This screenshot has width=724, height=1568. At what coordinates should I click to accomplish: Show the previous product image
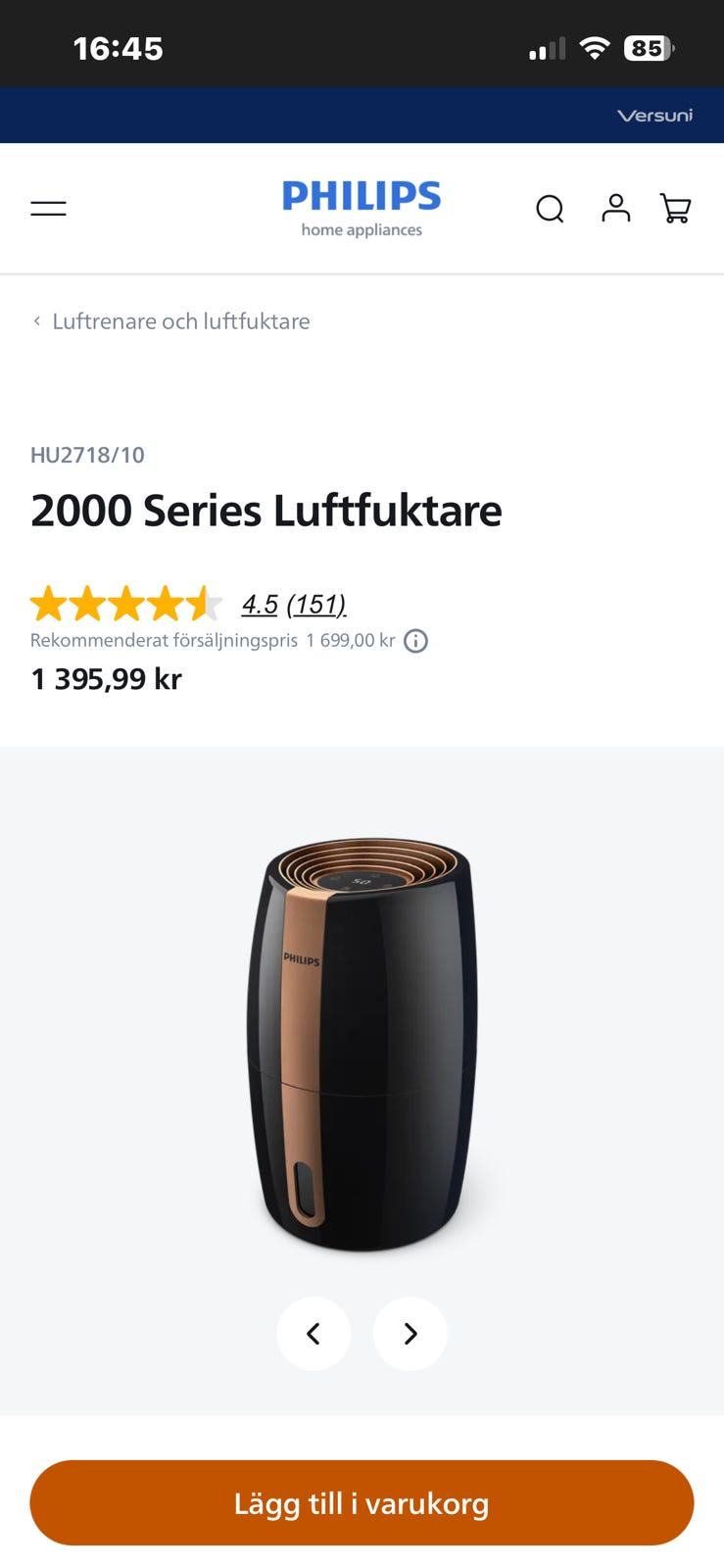[314, 1333]
